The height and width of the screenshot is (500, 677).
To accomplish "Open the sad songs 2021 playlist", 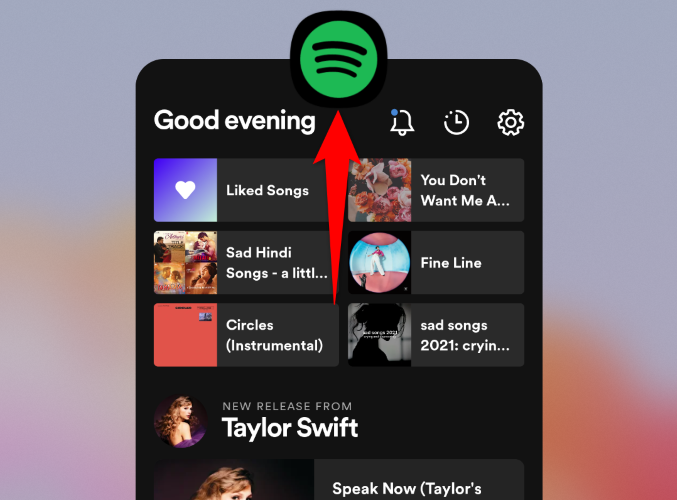I will tap(435, 335).
